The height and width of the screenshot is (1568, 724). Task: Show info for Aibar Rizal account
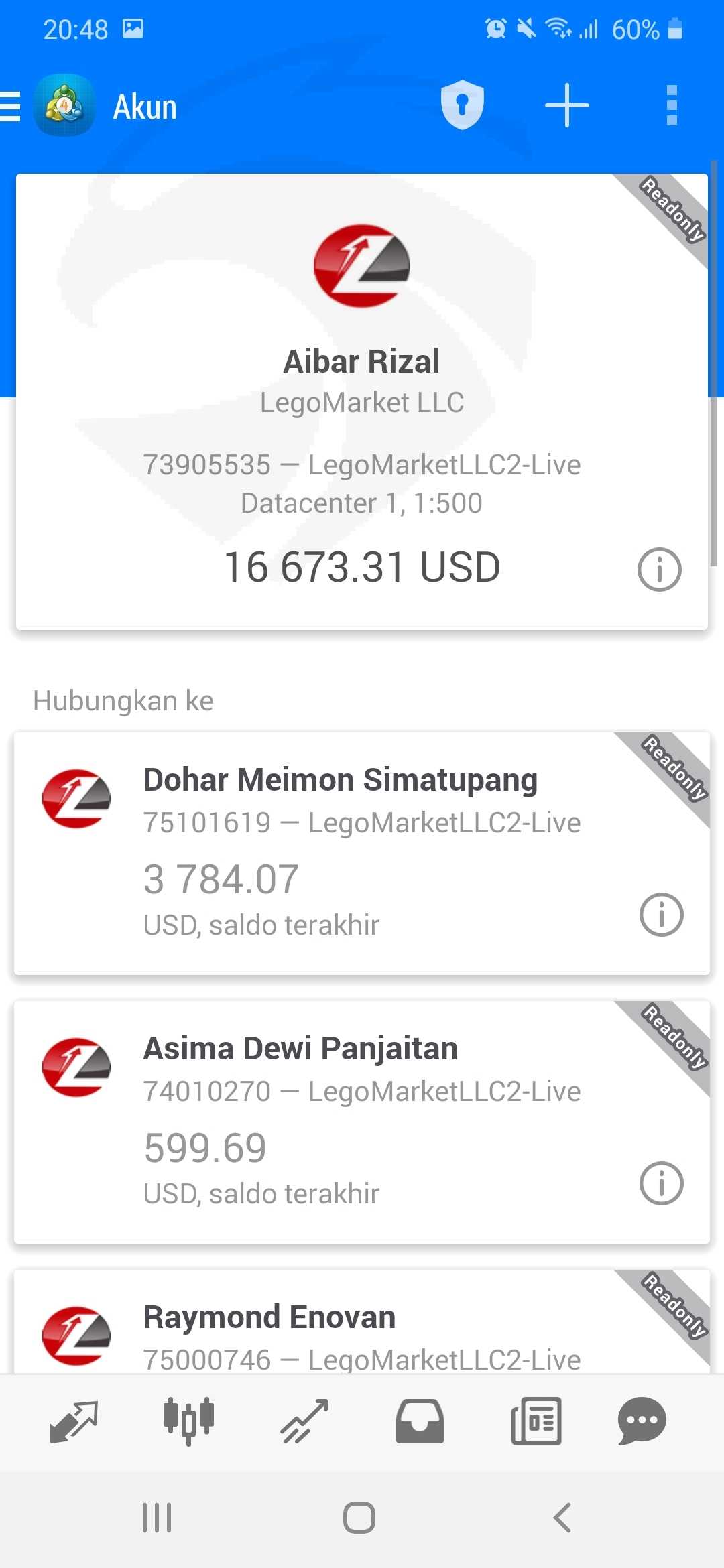click(x=659, y=570)
